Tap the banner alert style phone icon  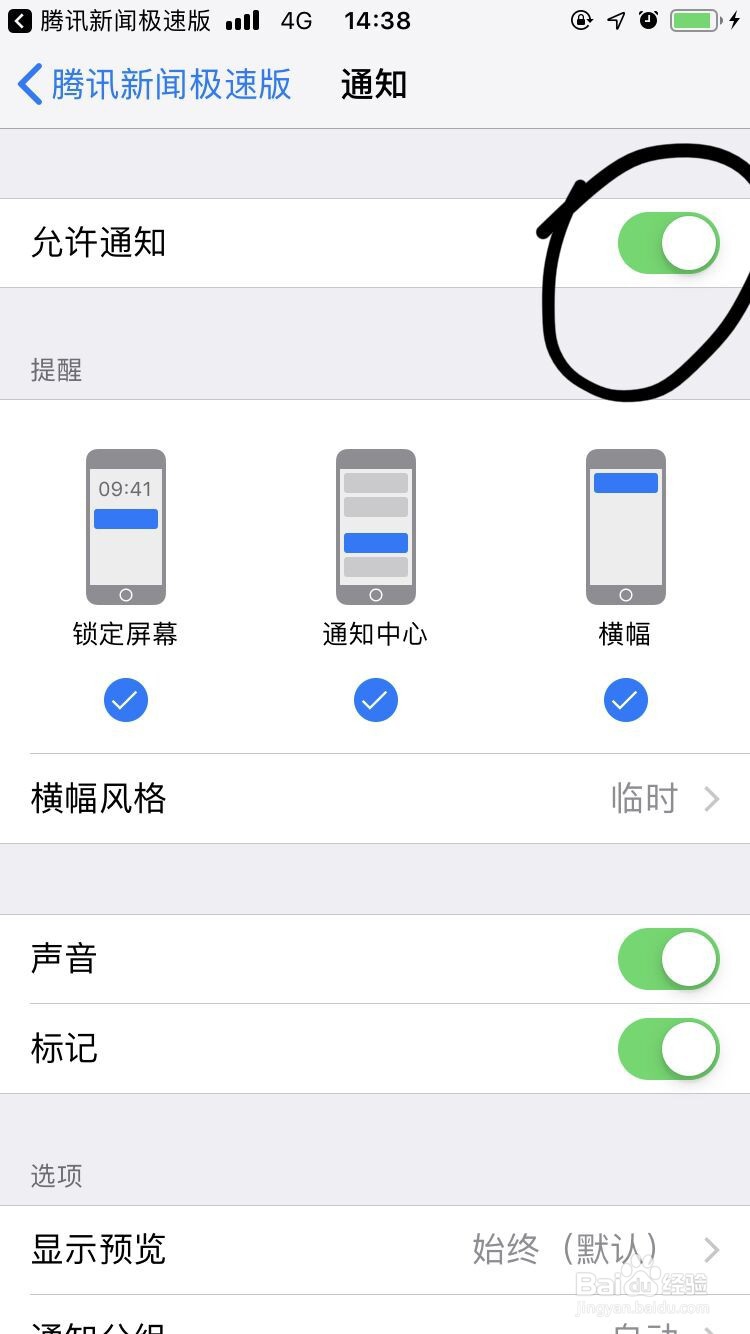pos(625,525)
